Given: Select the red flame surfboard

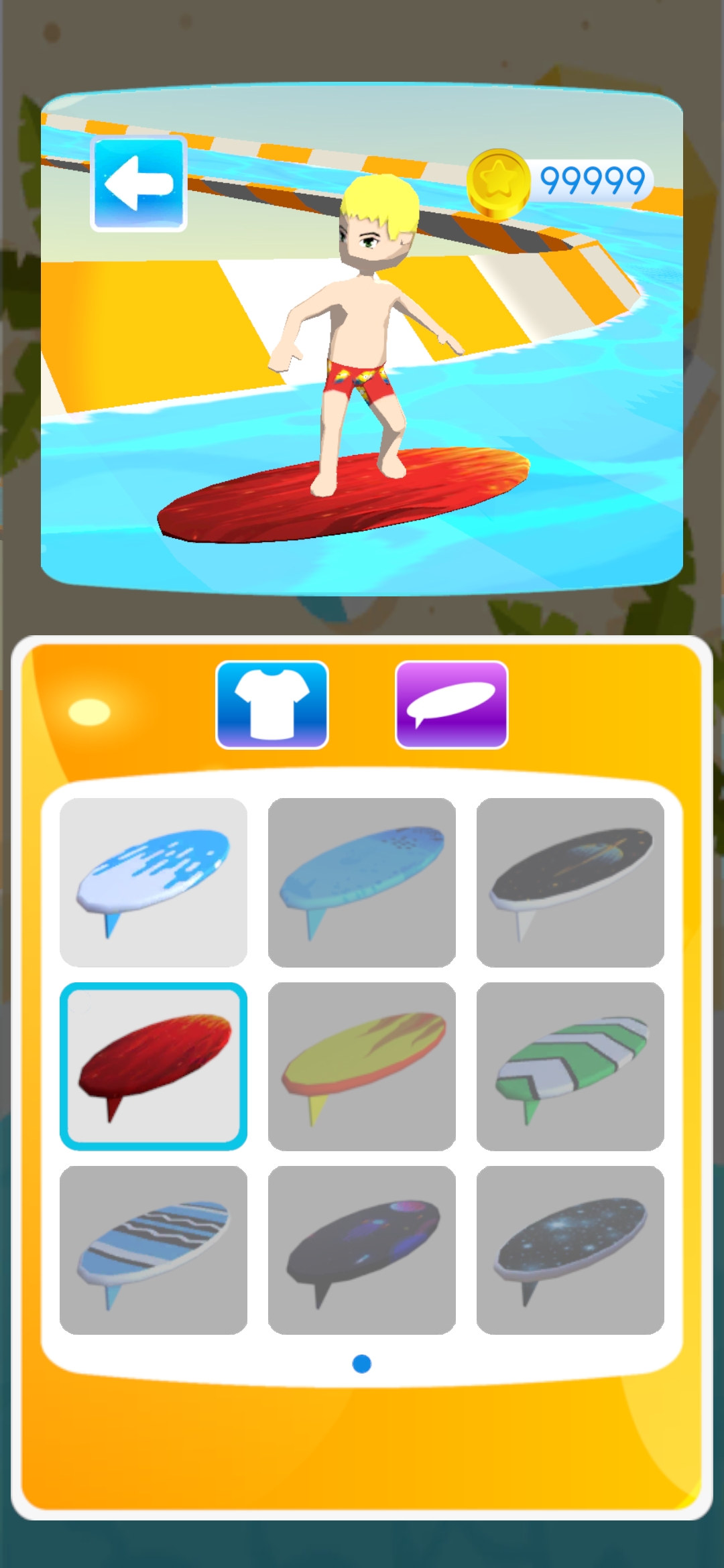Looking at the screenshot, I should (154, 1066).
